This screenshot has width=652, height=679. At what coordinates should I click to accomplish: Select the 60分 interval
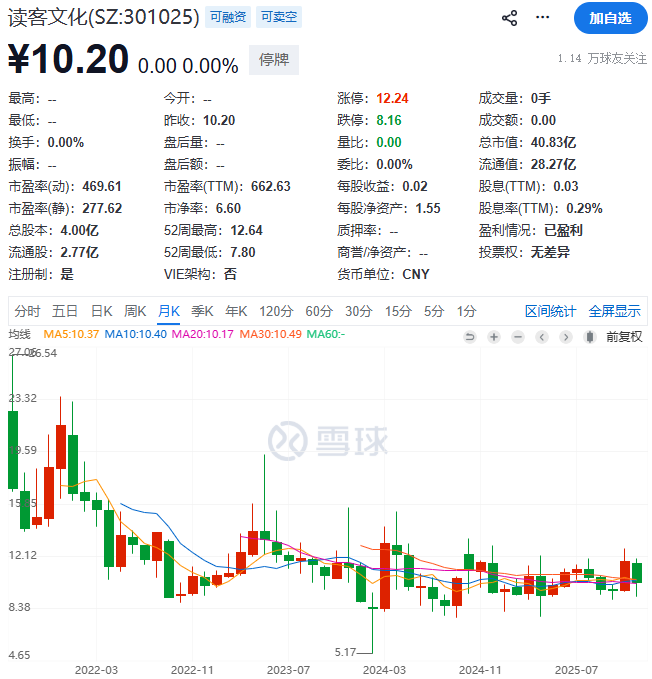(x=318, y=311)
